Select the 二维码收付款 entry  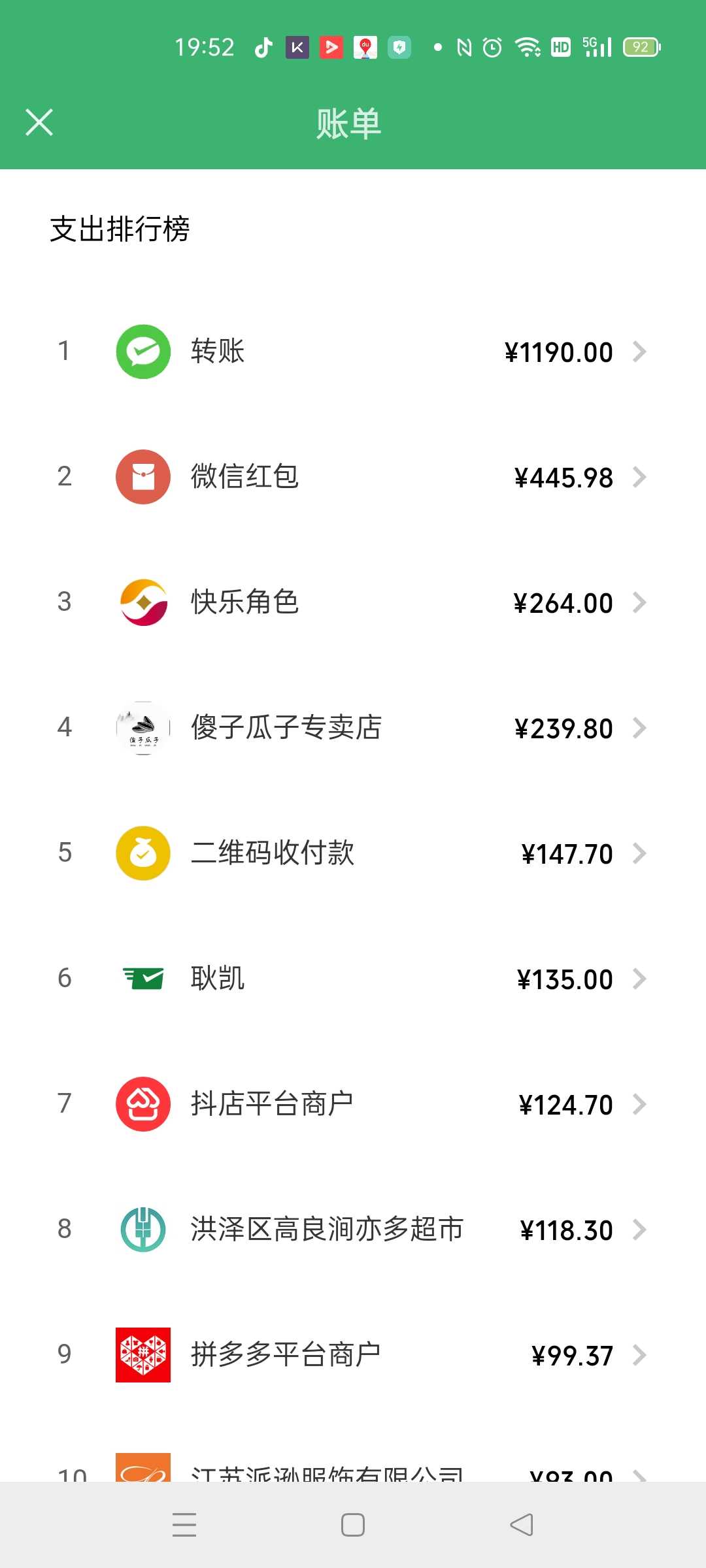pyautogui.click(x=353, y=853)
